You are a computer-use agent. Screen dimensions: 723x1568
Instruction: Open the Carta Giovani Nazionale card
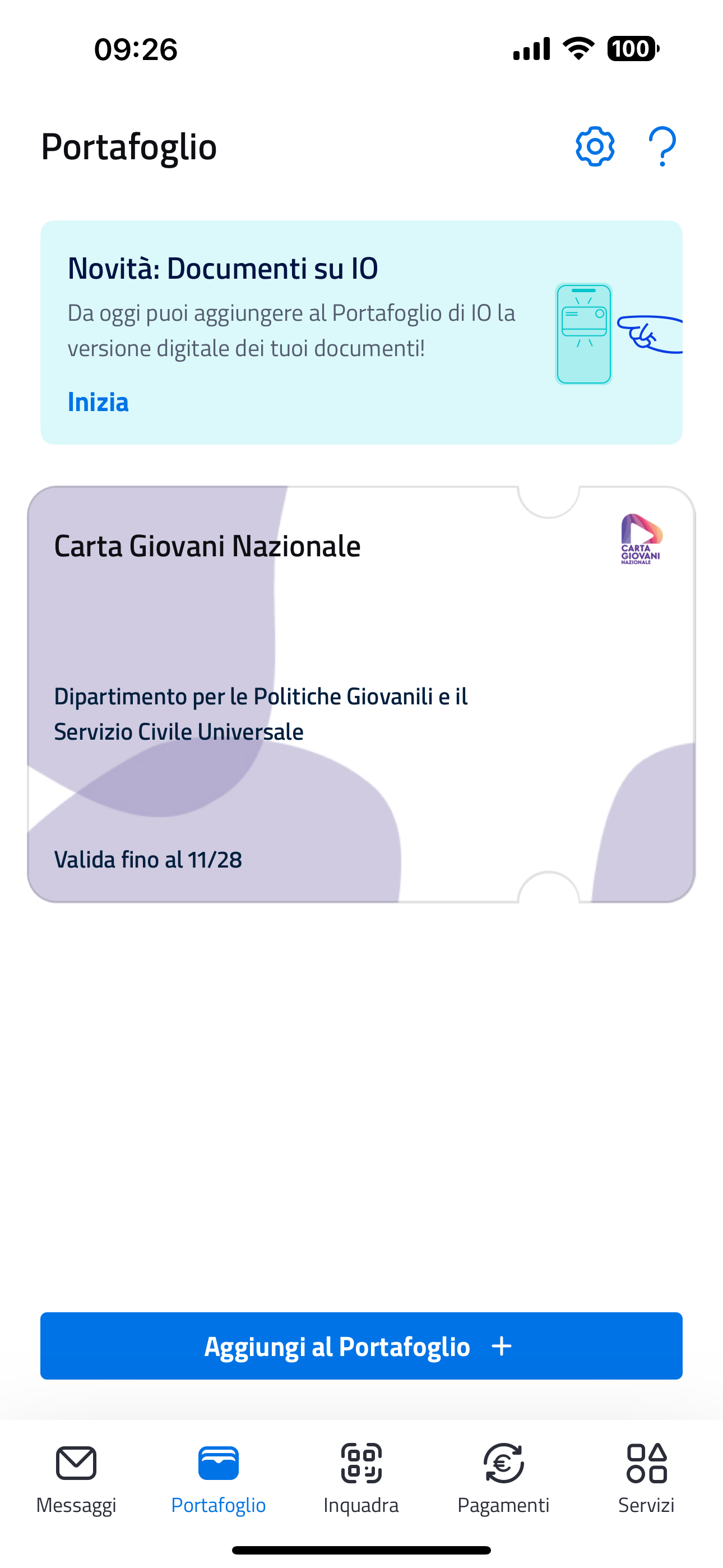click(x=361, y=694)
